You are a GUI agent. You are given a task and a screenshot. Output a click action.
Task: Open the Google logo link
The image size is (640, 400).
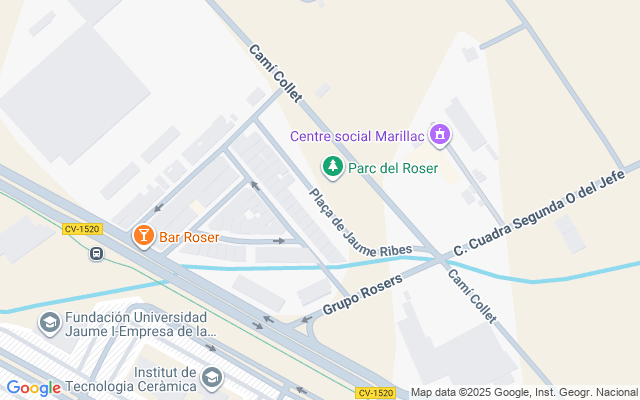pyautogui.click(x=34, y=388)
